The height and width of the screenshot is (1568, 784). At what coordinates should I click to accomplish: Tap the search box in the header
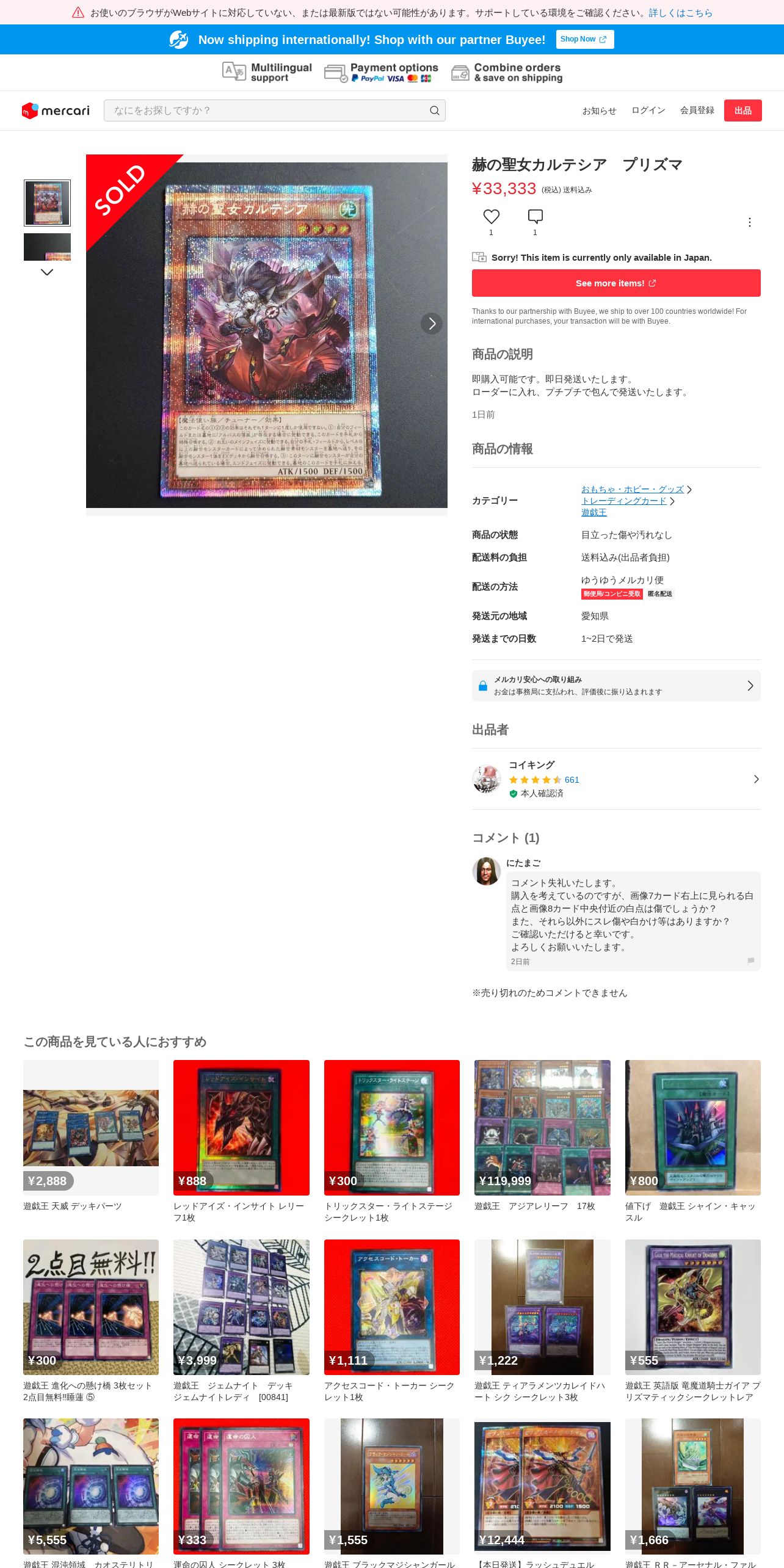click(x=274, y=111)
